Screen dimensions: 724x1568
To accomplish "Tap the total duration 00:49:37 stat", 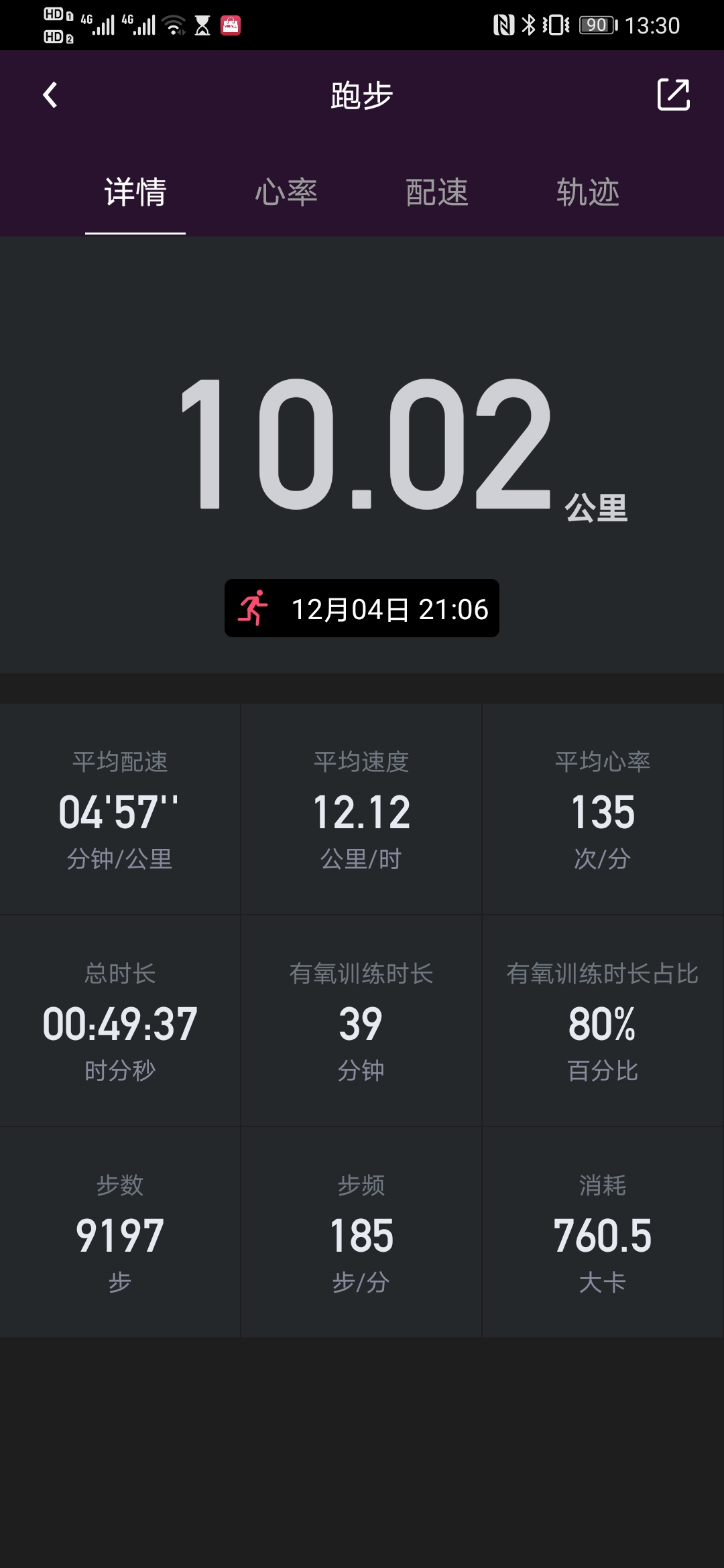I will point(121,1023).
